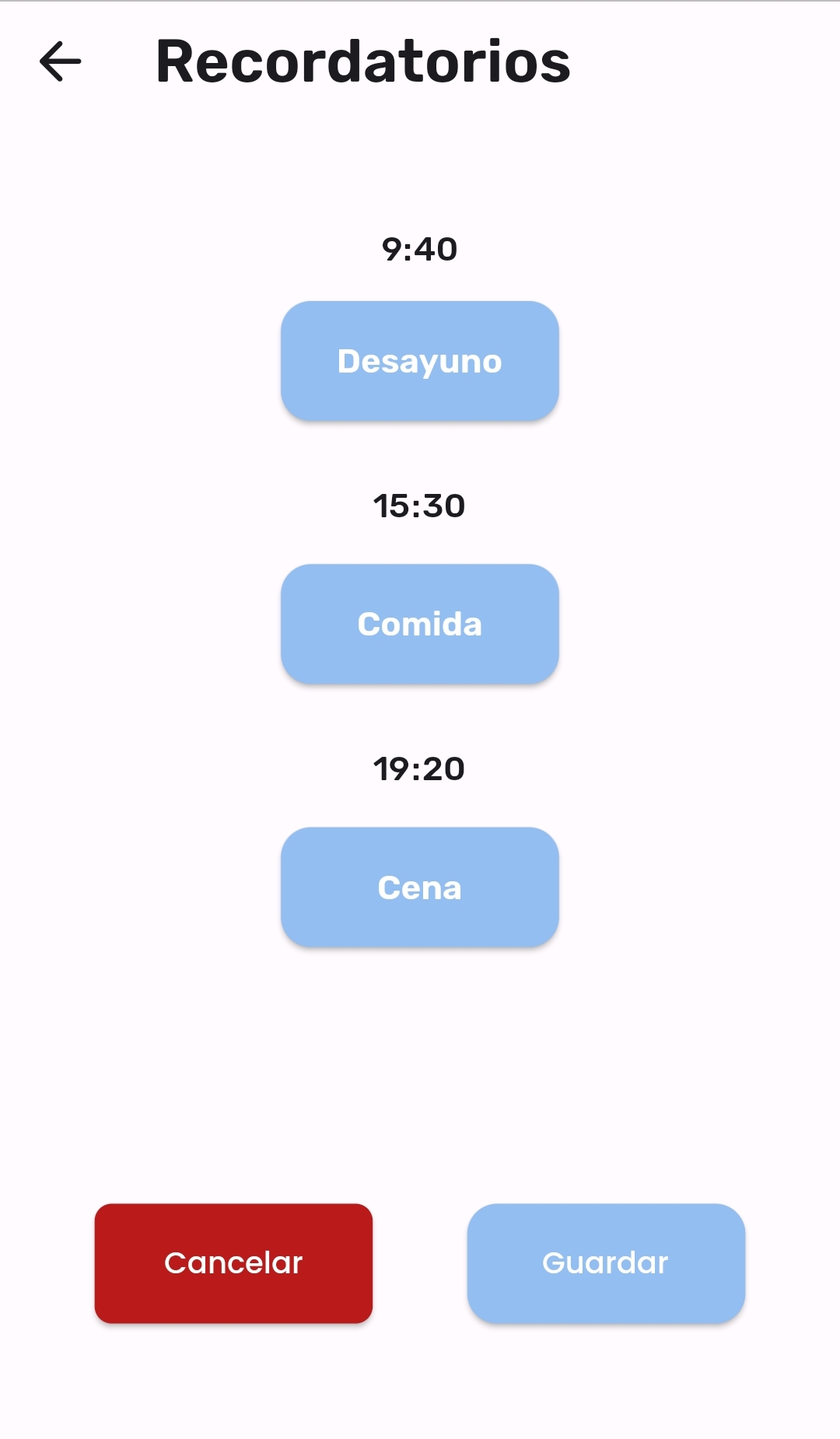
Task: Set the Desayuno reminder time
Action: tap(420, 361)
